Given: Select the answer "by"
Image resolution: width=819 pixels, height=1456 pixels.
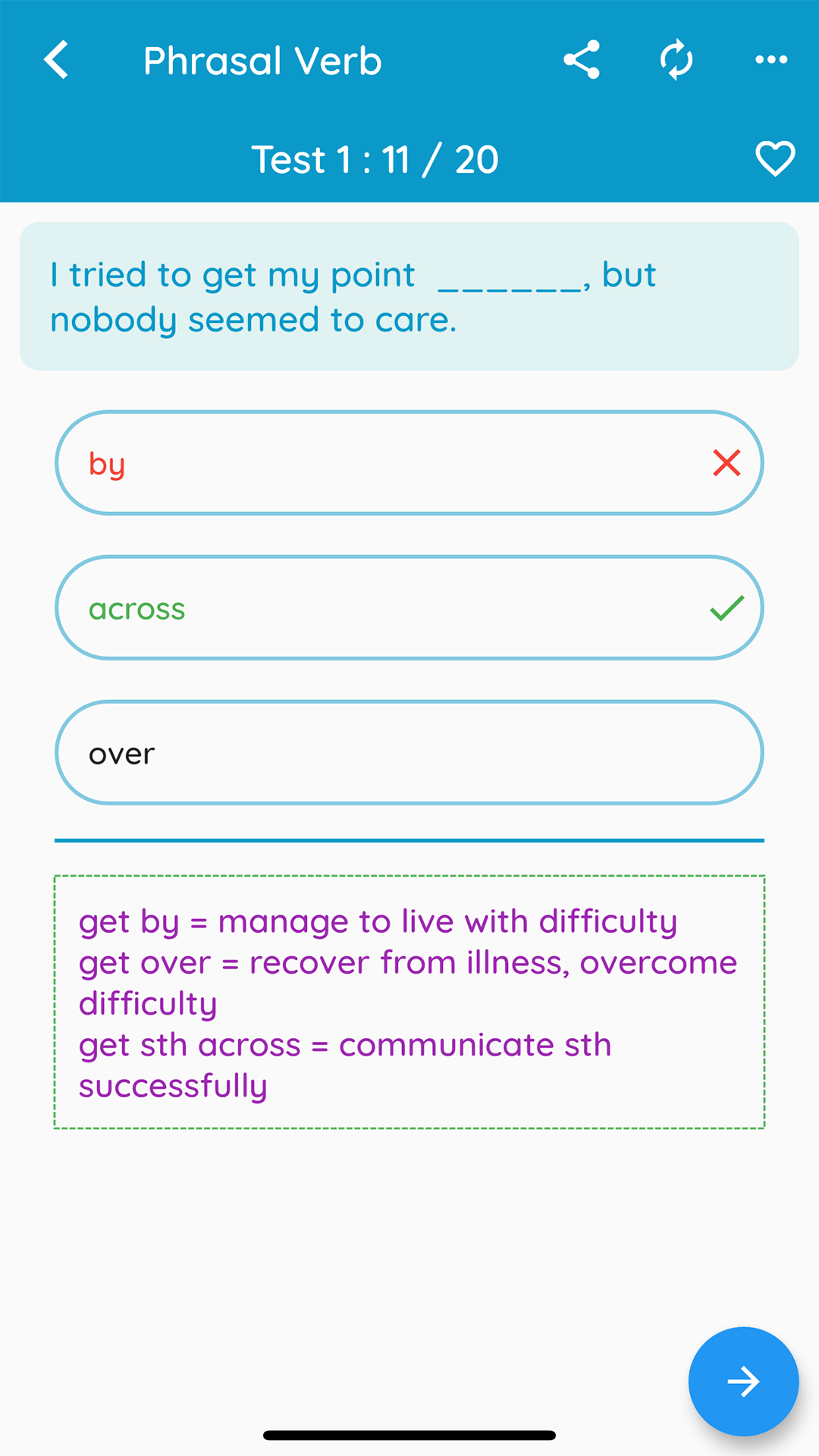Looking at the screenshot, I should pos(409,463).
